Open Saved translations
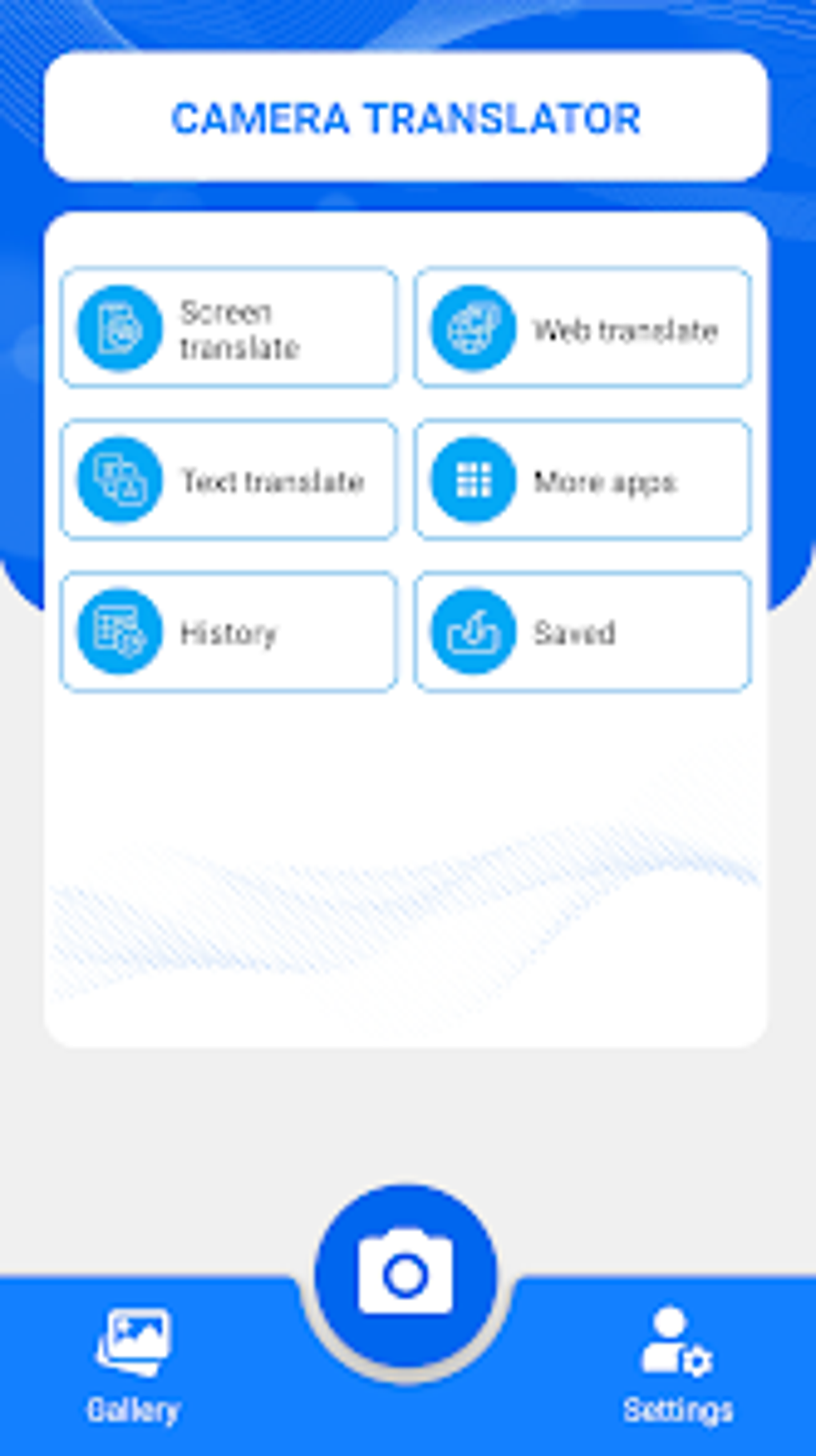Image resolution: width=816 pixels, height=1456 pixels. coord(582,632)
